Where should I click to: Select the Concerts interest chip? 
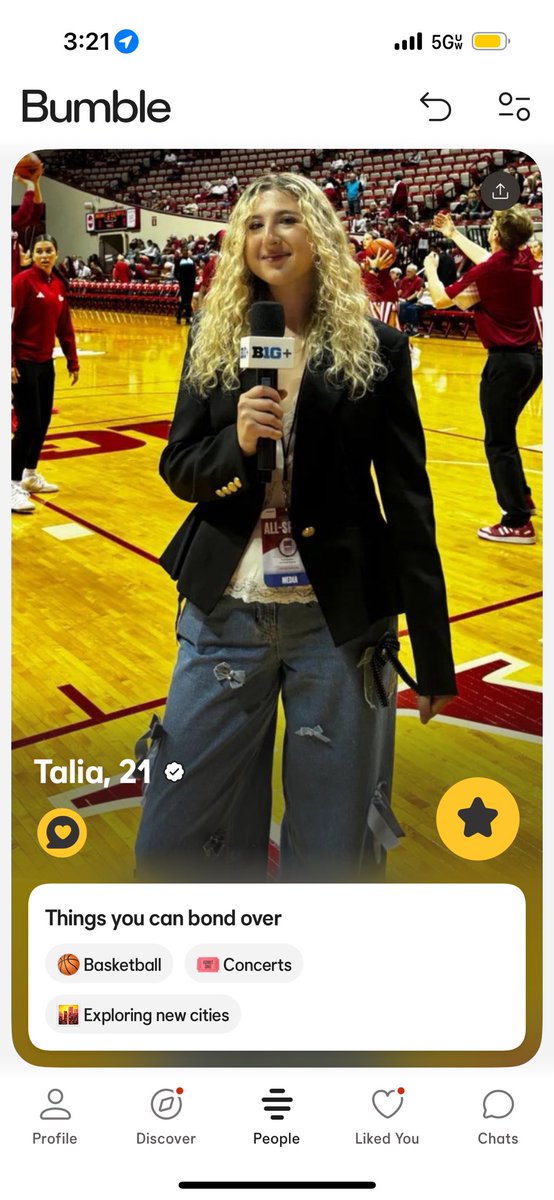pos(244,964)
